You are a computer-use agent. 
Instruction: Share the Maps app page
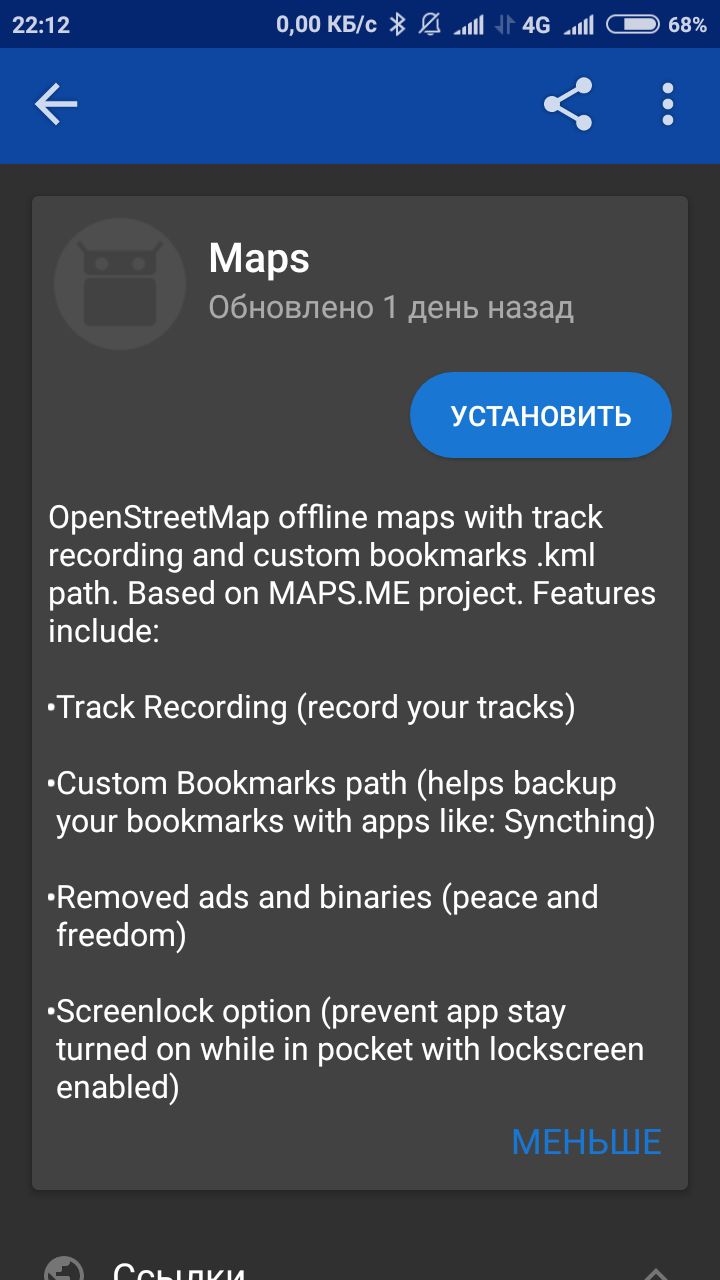pyautogui.click(x=568, y=104)
